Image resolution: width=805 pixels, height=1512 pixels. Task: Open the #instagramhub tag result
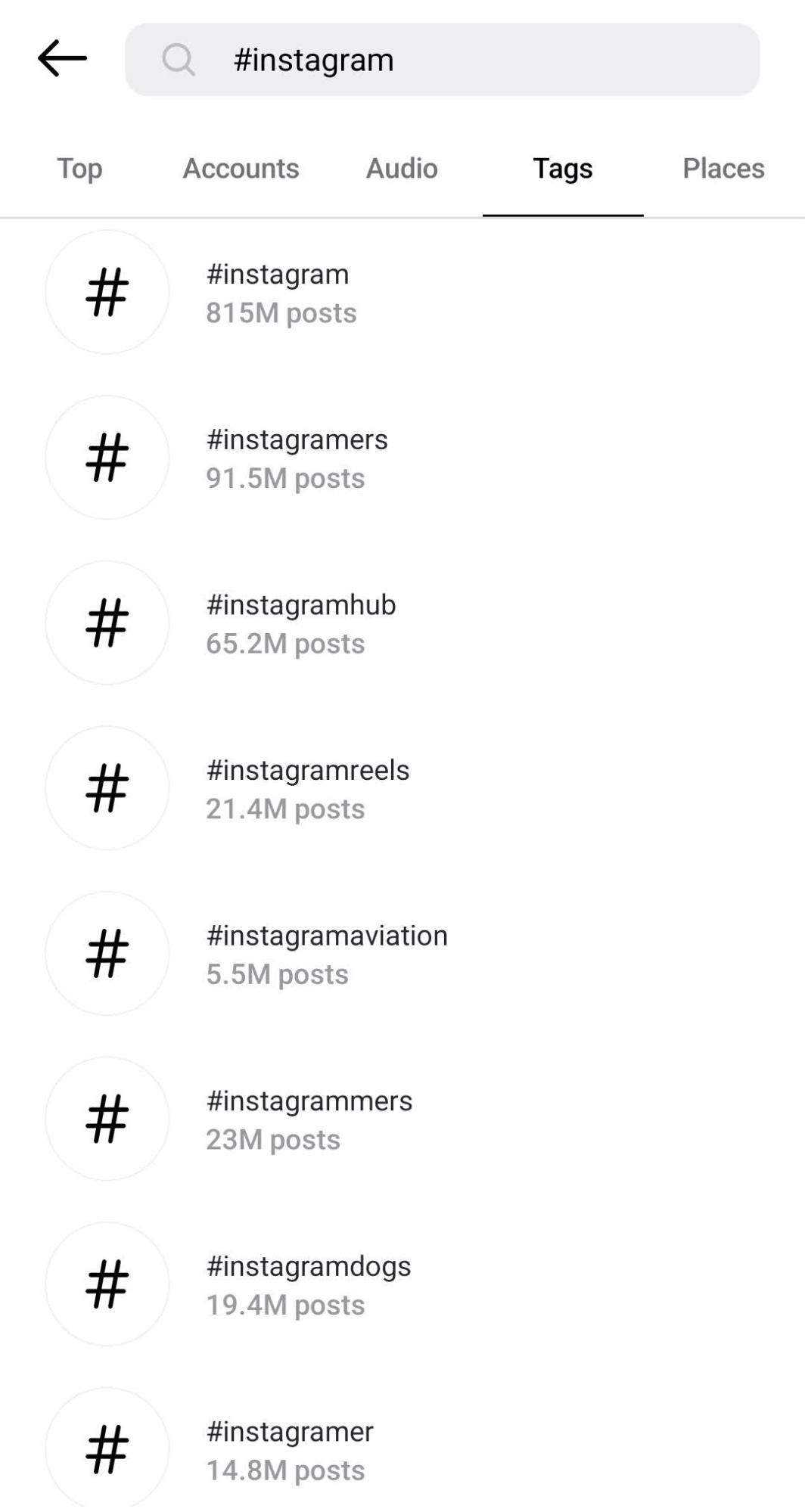click(402, 622)
